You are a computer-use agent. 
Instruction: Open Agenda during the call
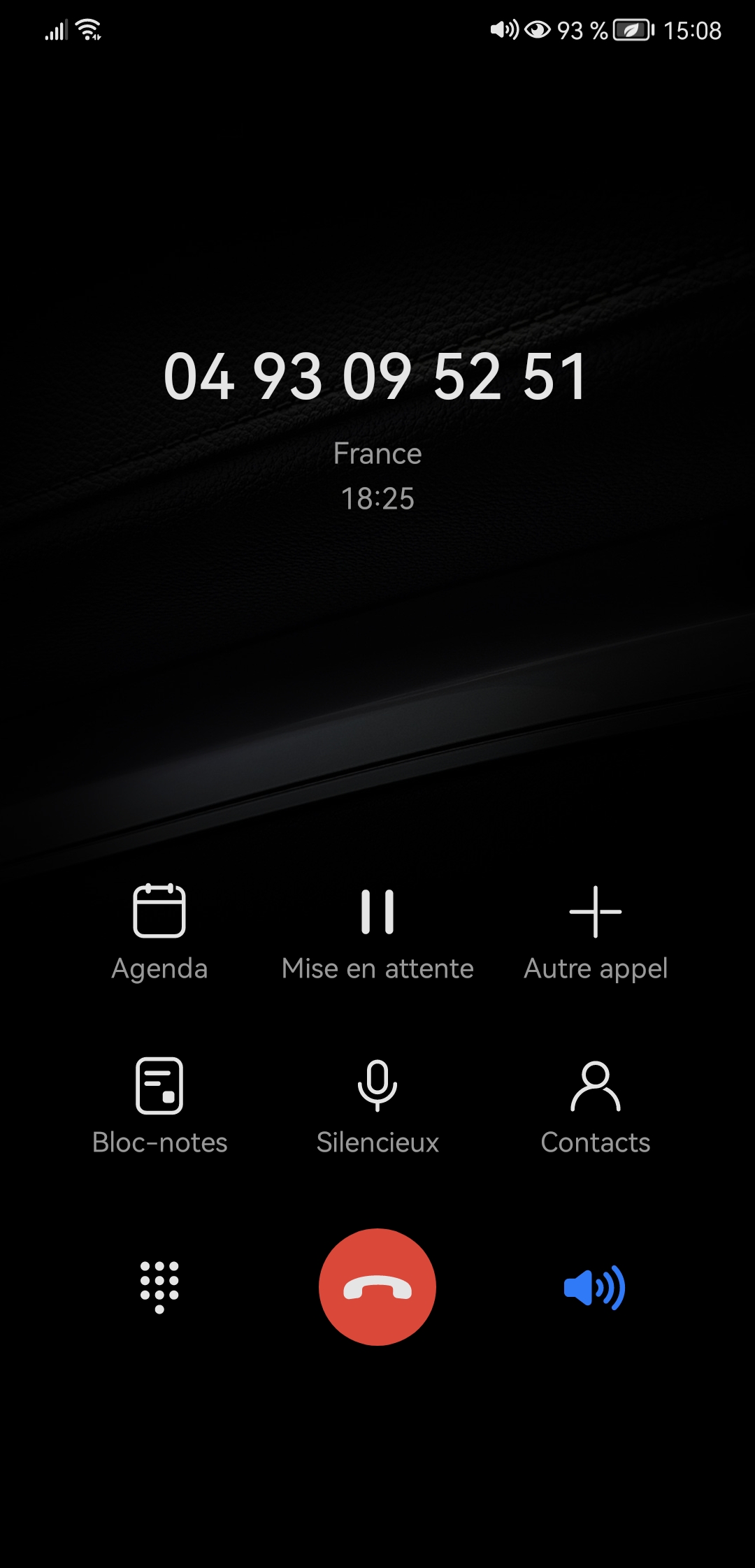tap(159, 931)
